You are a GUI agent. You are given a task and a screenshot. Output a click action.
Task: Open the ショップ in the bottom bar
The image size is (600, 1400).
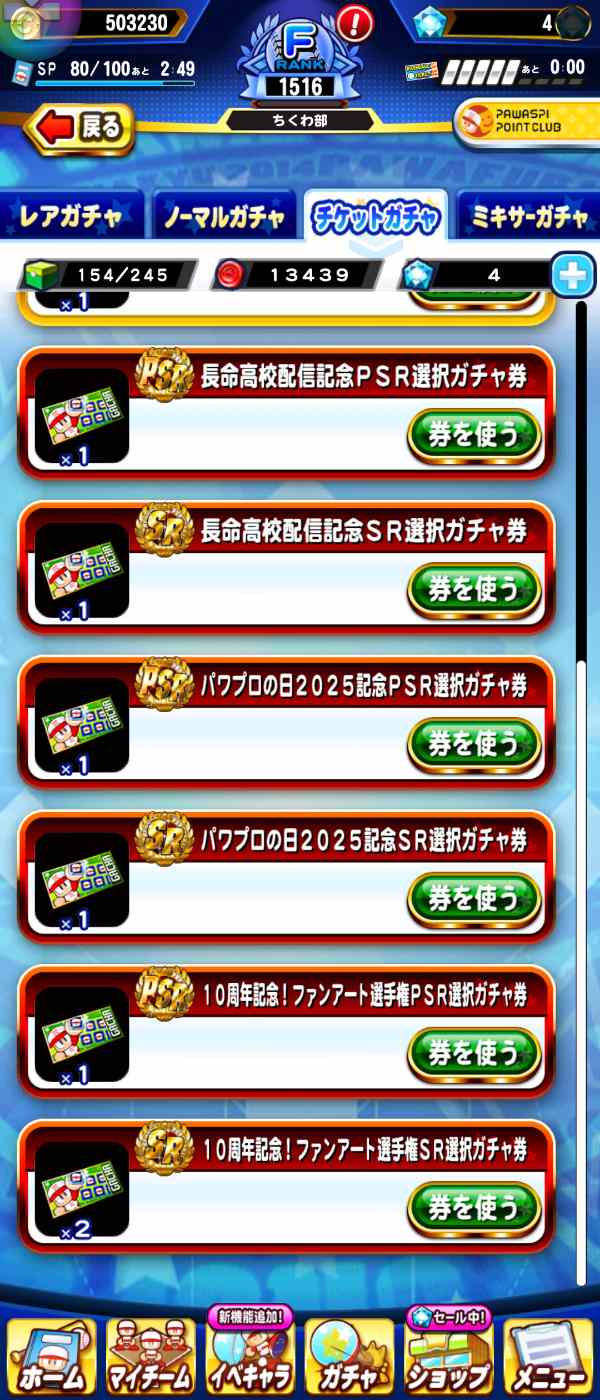[449, 1358]
